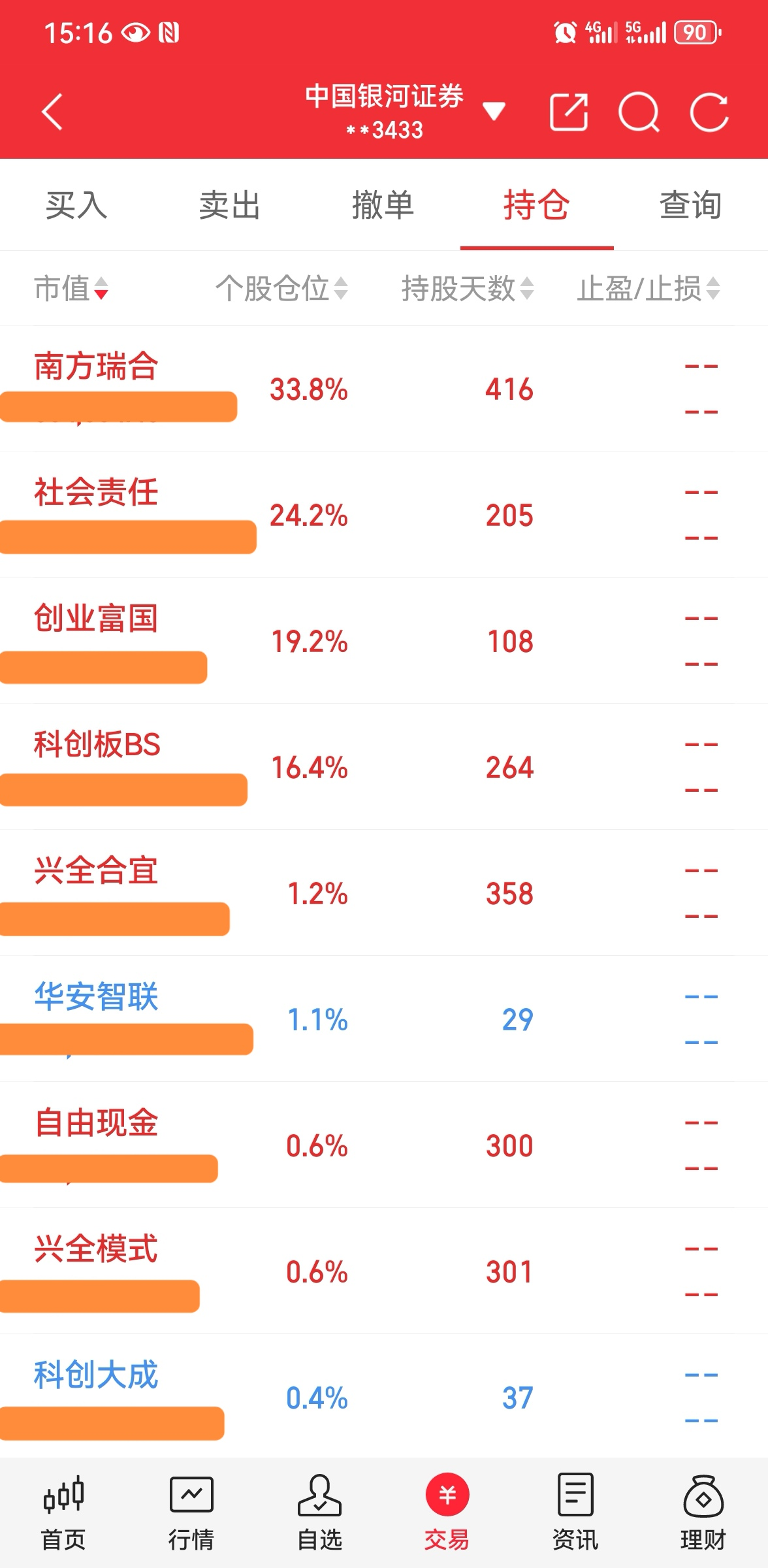Switch to the 买入 tab

point(76,205)
